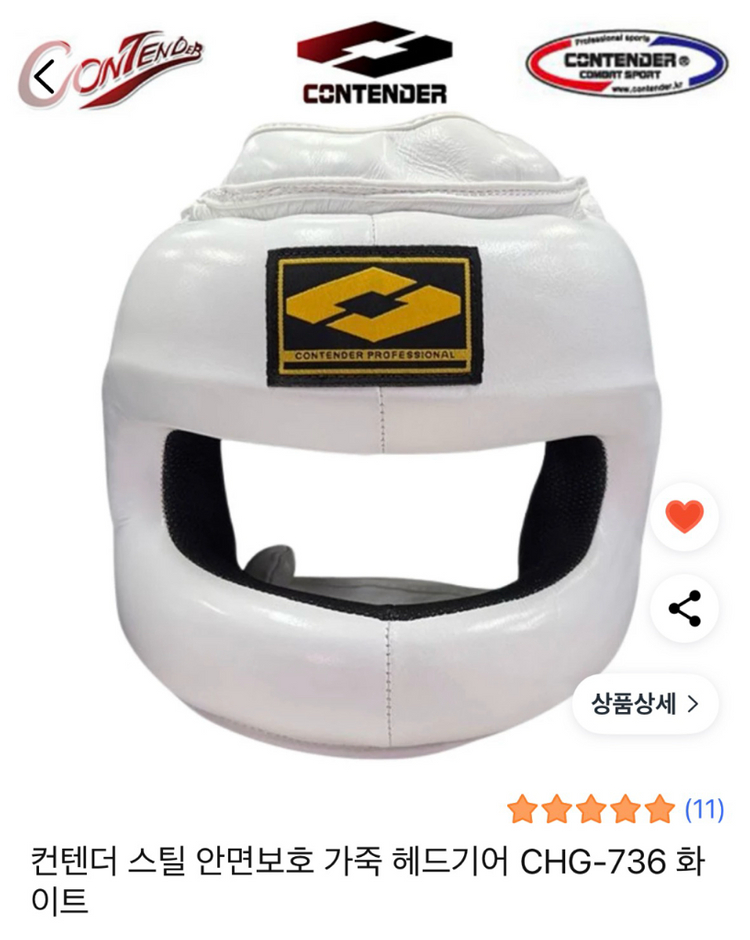The height and width of the screenshot is (940, 750).
Task: Share this product
Action: point(685,608)
